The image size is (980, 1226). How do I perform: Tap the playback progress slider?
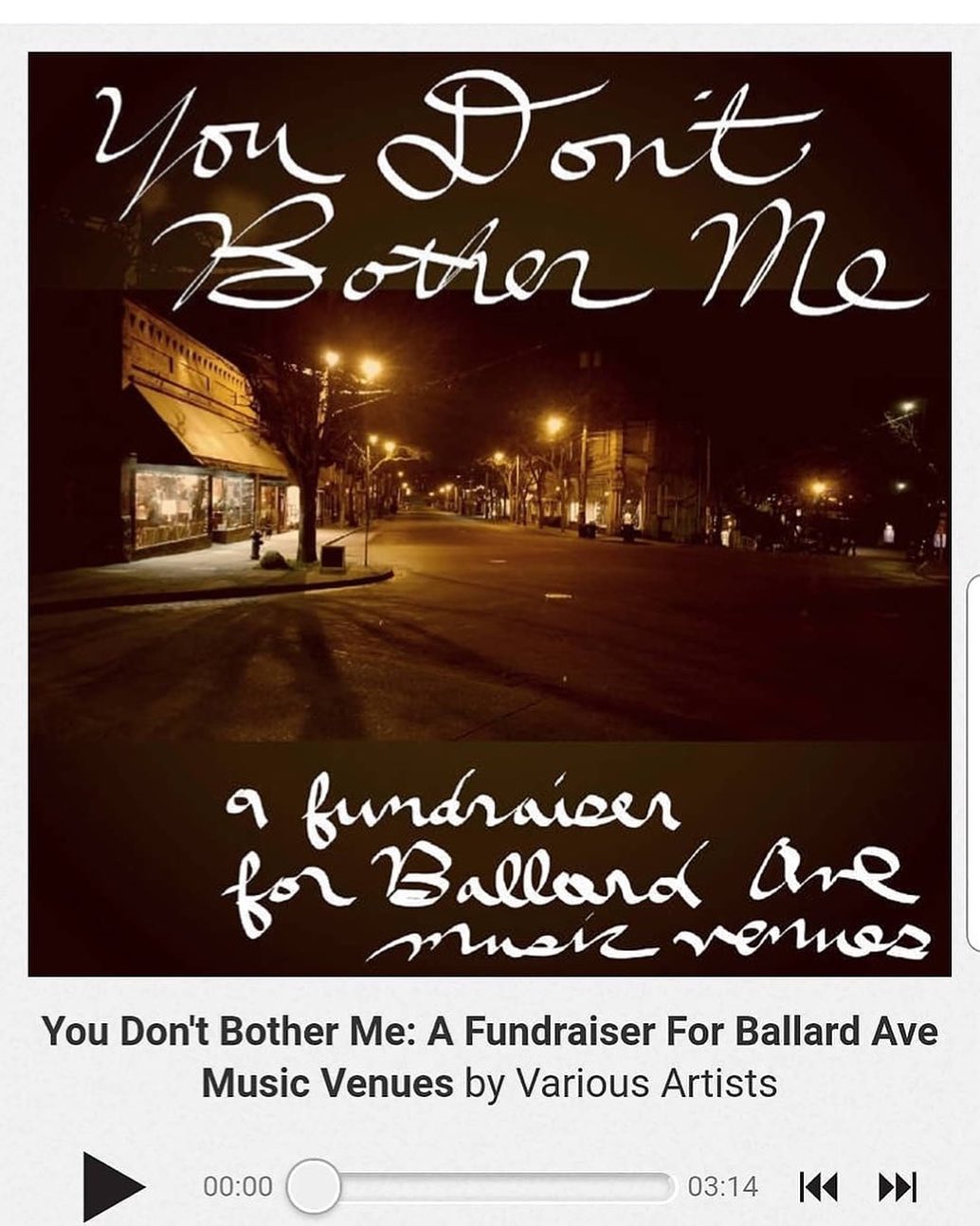pyautogui.click(x=481, y=1186)
